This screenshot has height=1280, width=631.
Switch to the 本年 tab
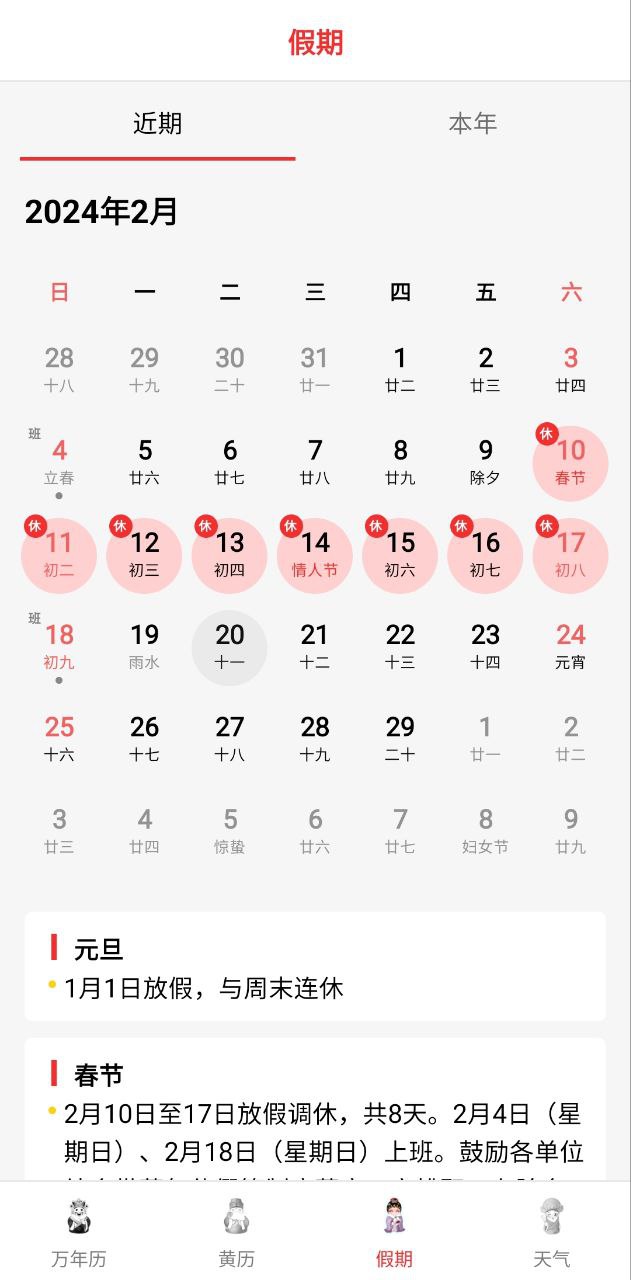(472, 124)
